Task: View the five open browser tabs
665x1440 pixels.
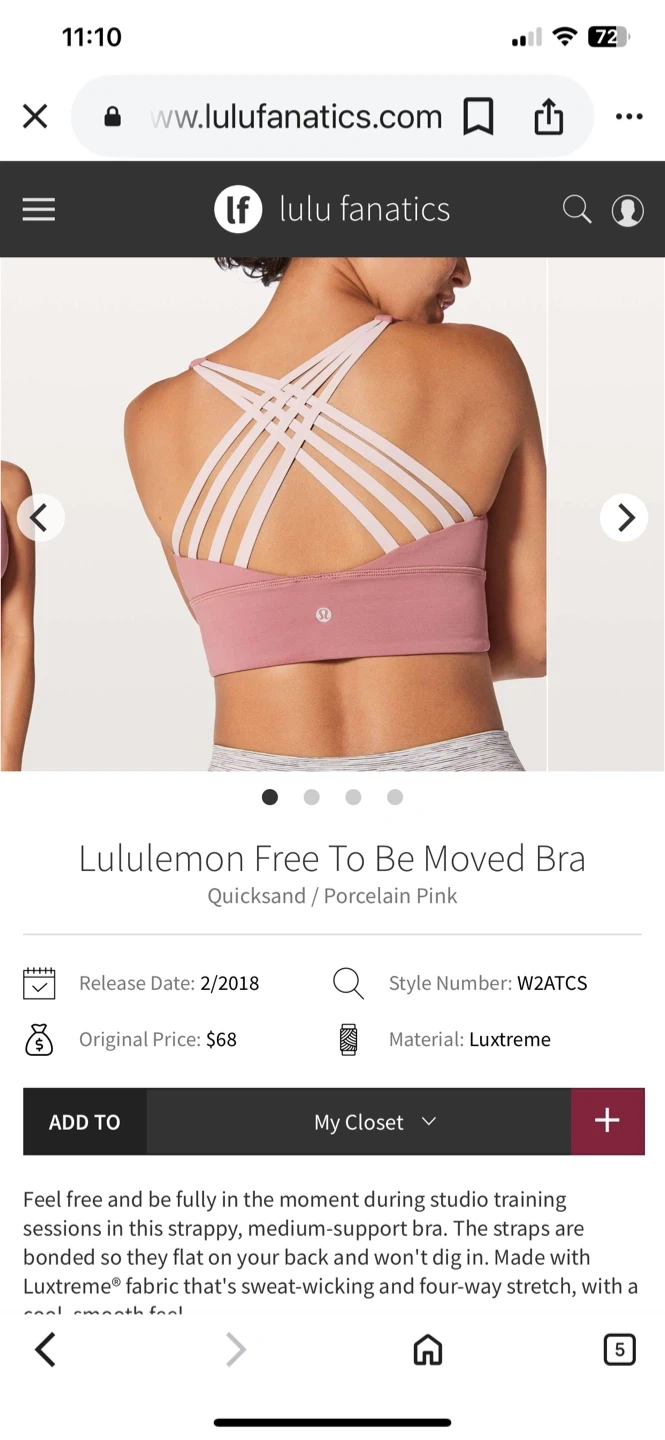Action: coord(619,1350)
